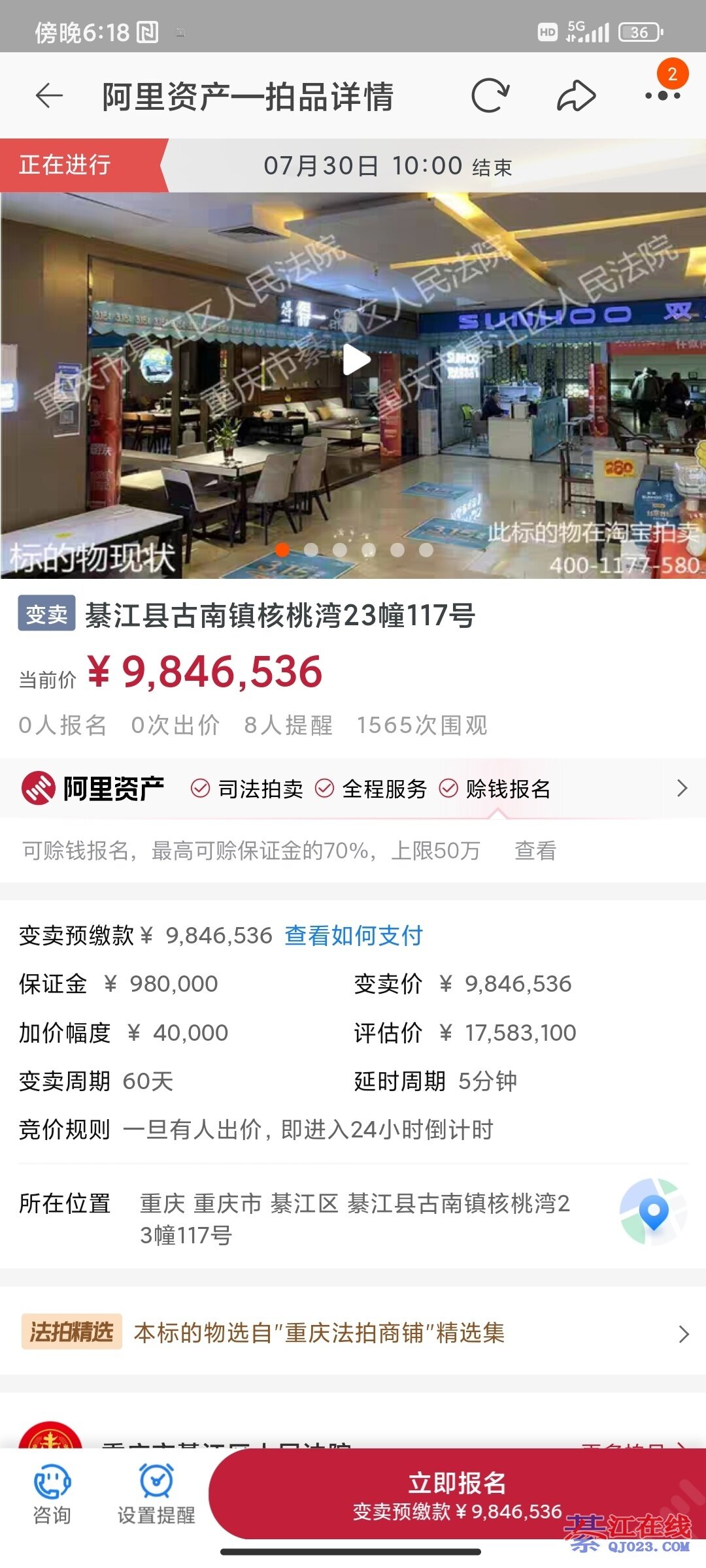
Task: Open the map location of the property
Action: point(653,1211)
